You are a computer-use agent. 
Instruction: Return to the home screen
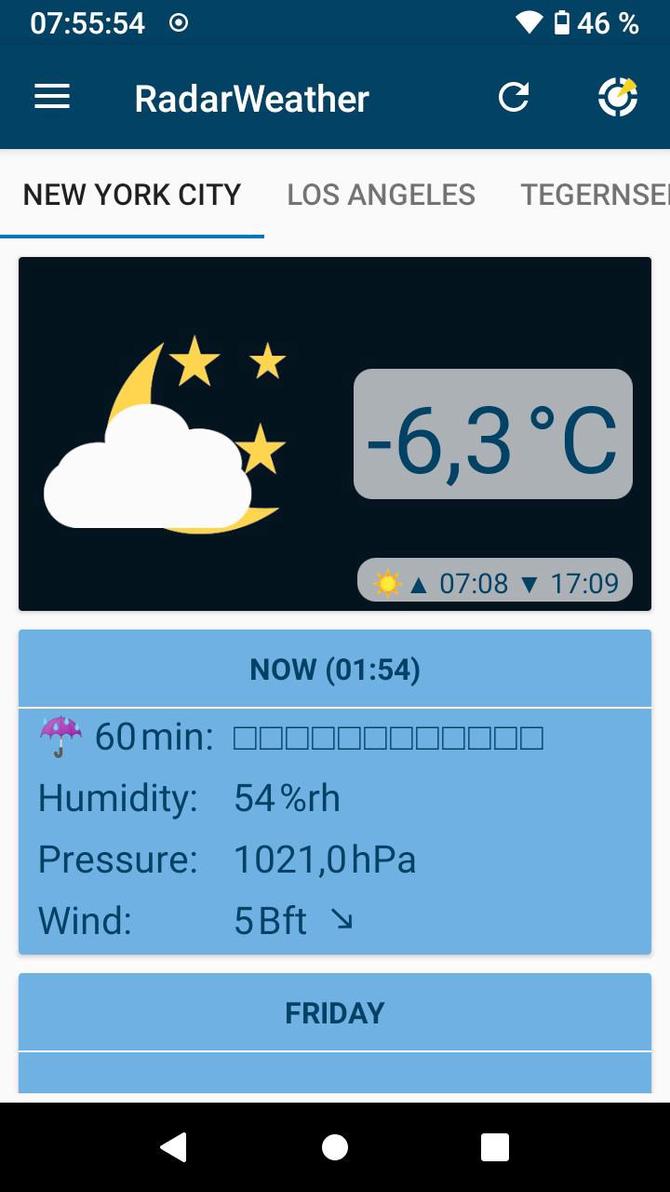pyautogui.click(x=335, y=1147)
